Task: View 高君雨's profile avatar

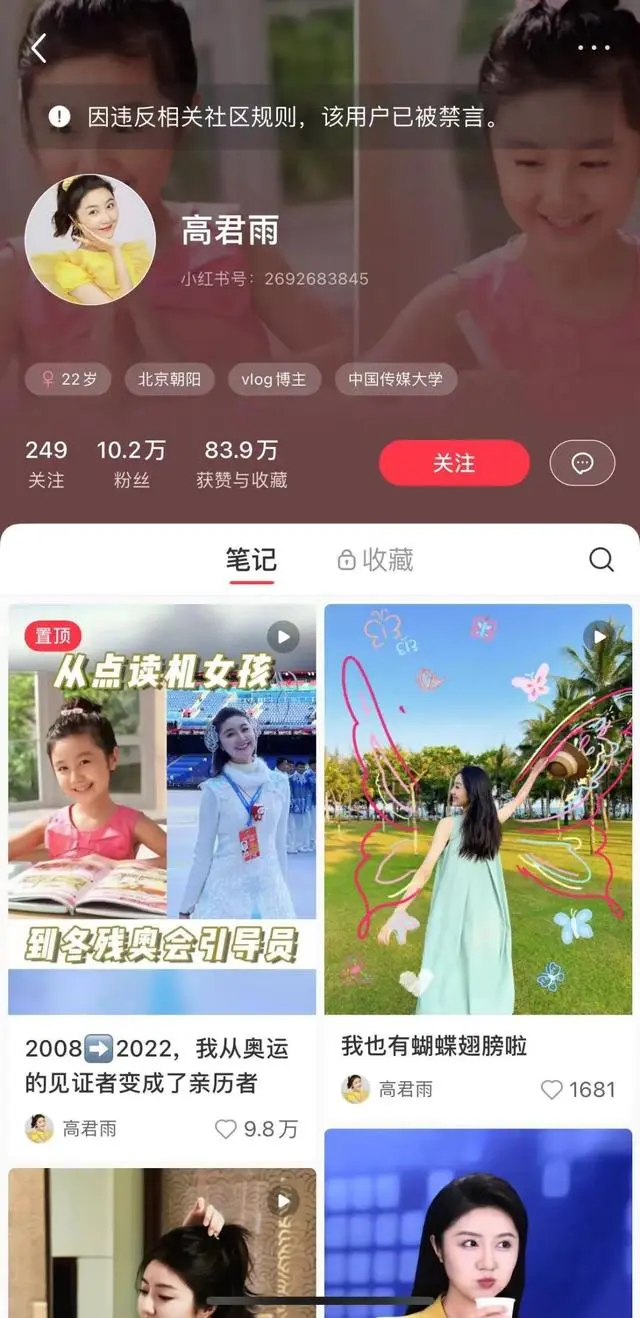Action: [x=90, y=240]
